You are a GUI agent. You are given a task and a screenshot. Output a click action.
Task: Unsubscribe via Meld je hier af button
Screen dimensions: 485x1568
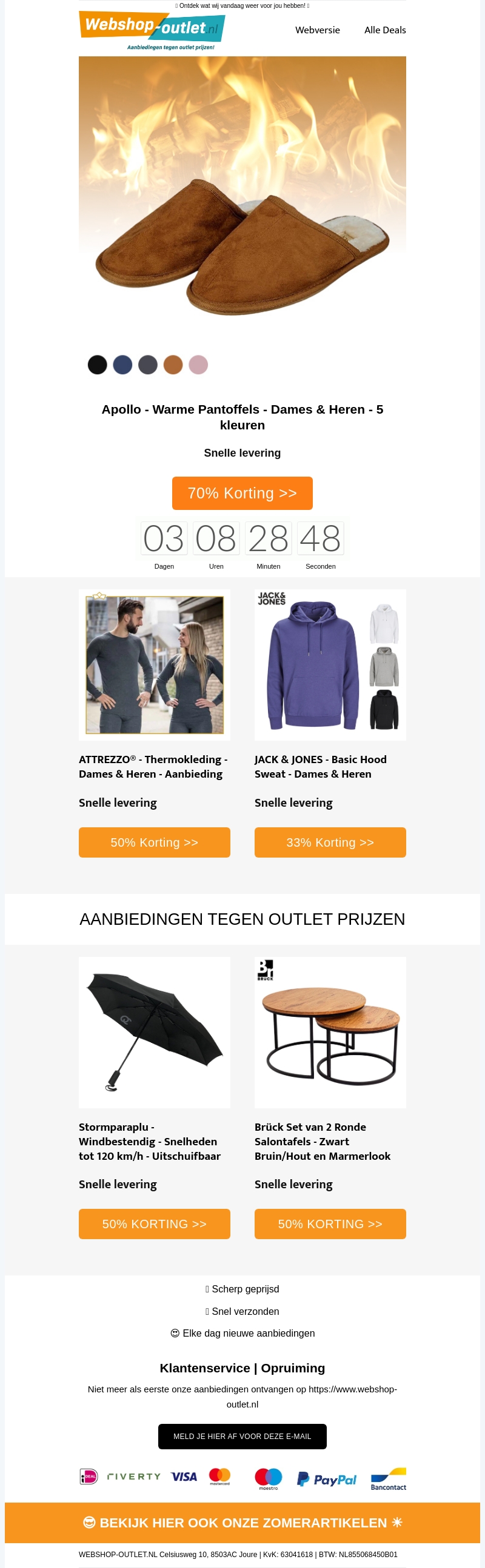pyautogui.click(x=242, y=1437)
